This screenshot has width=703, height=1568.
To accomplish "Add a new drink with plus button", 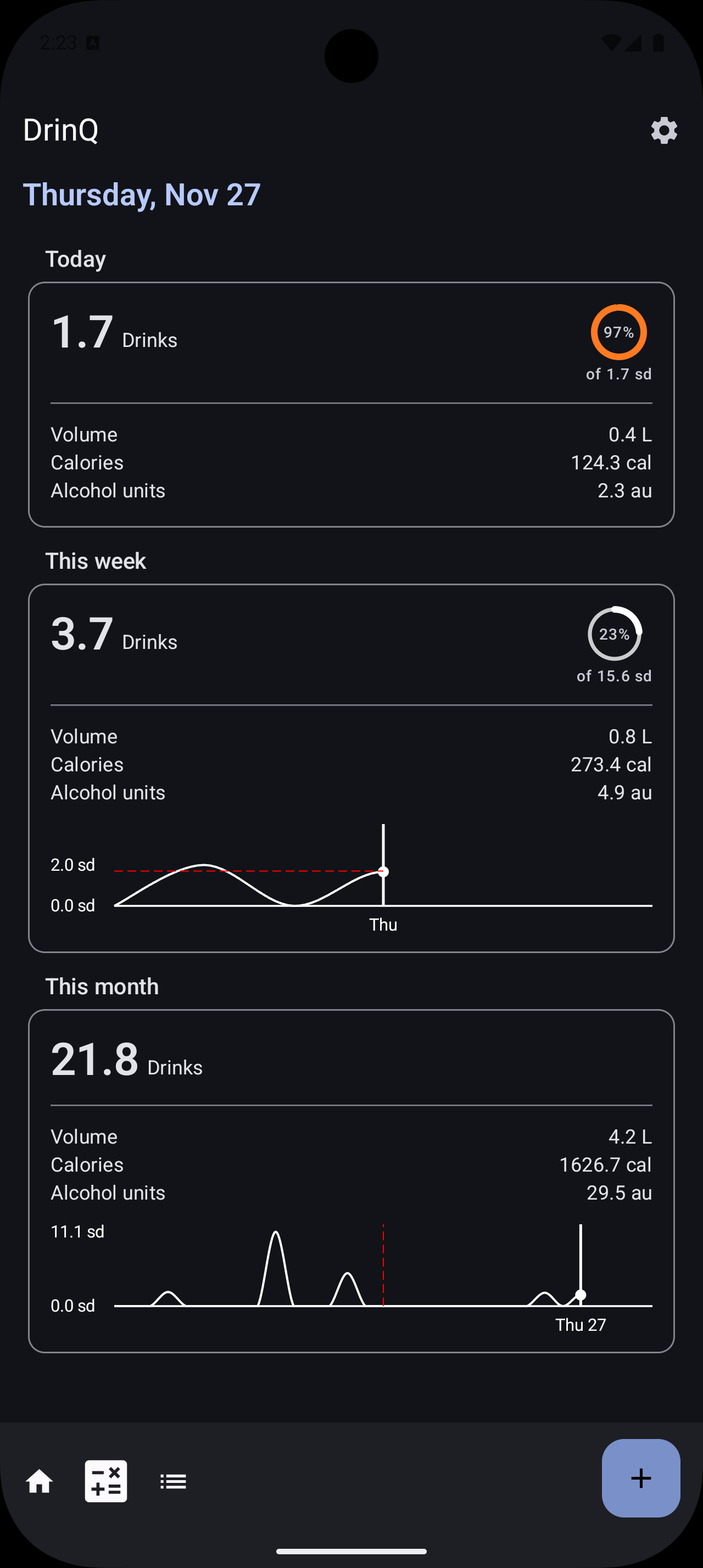I will [x=640, y=1478].
